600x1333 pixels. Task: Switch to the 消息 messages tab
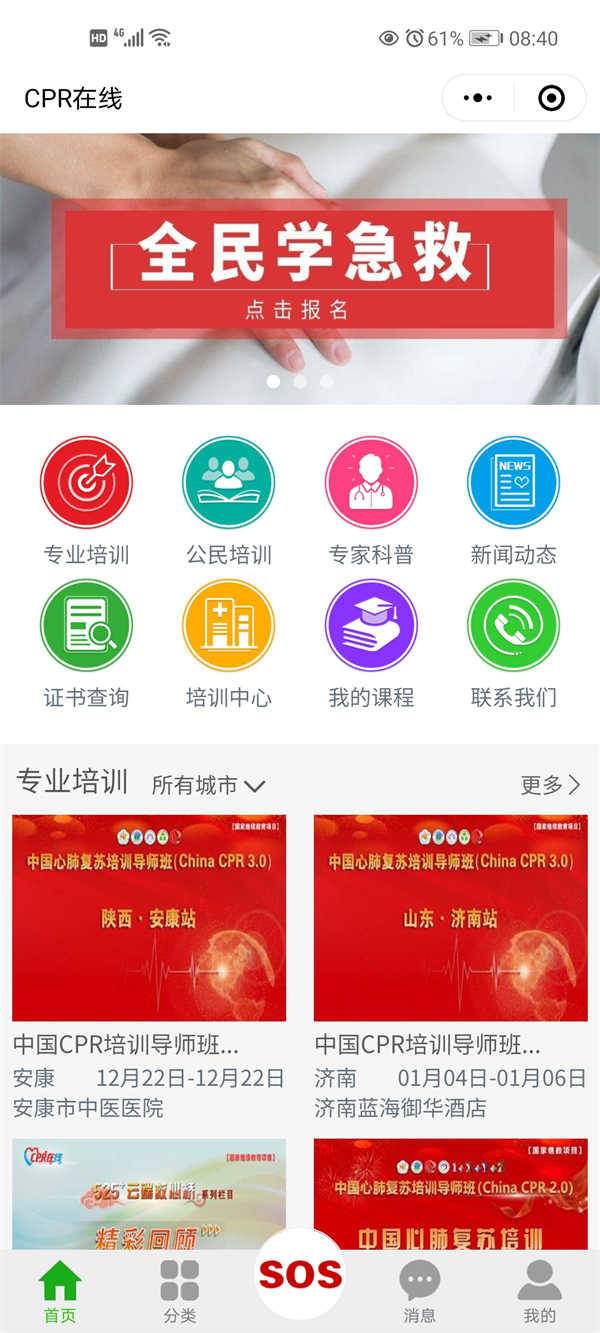click(x=420, y=1290)
